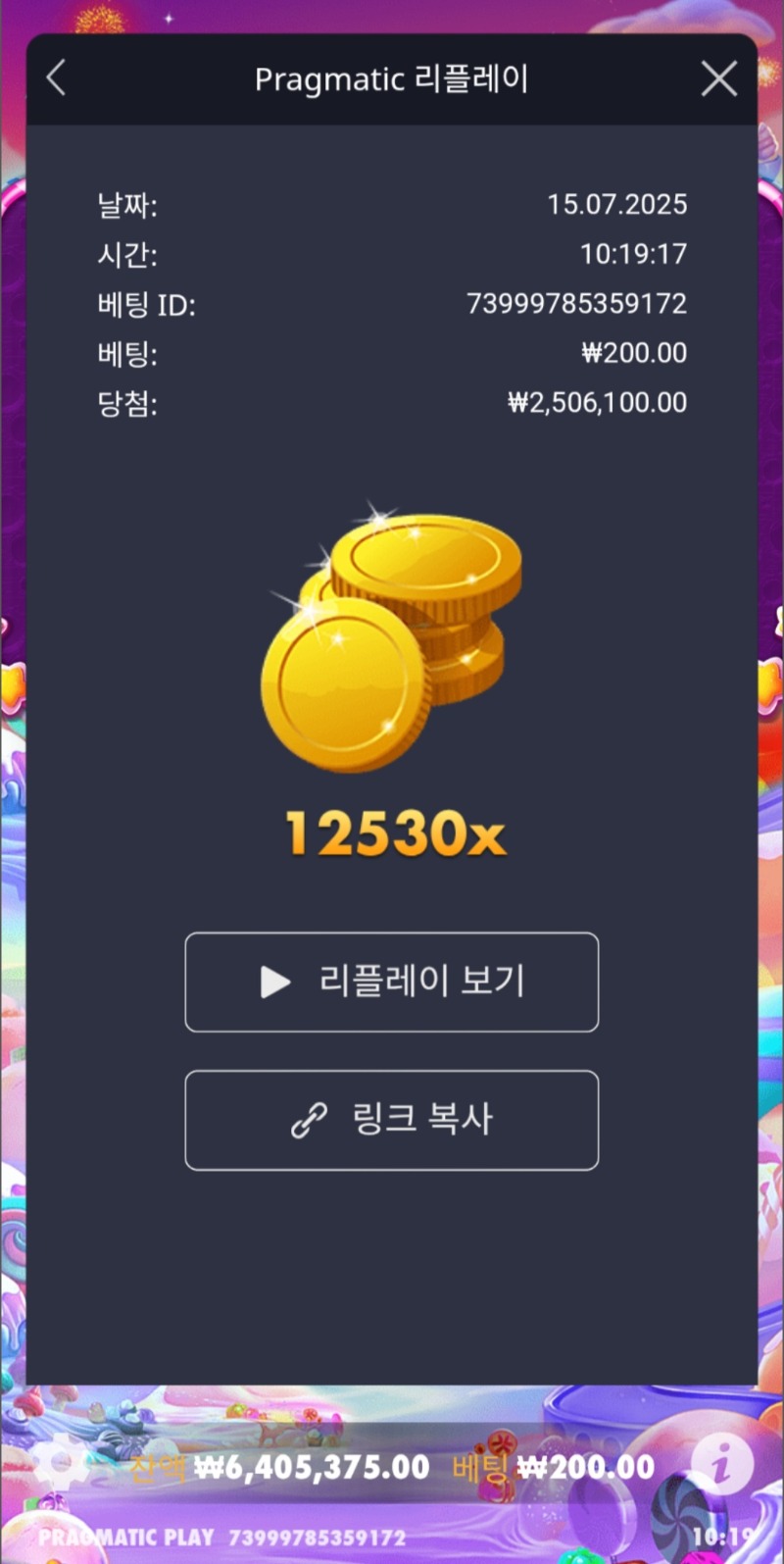Screen dimensions: 784x1564
Task: Copy the replay link with 링크 복사
Action: (392, 1120)
